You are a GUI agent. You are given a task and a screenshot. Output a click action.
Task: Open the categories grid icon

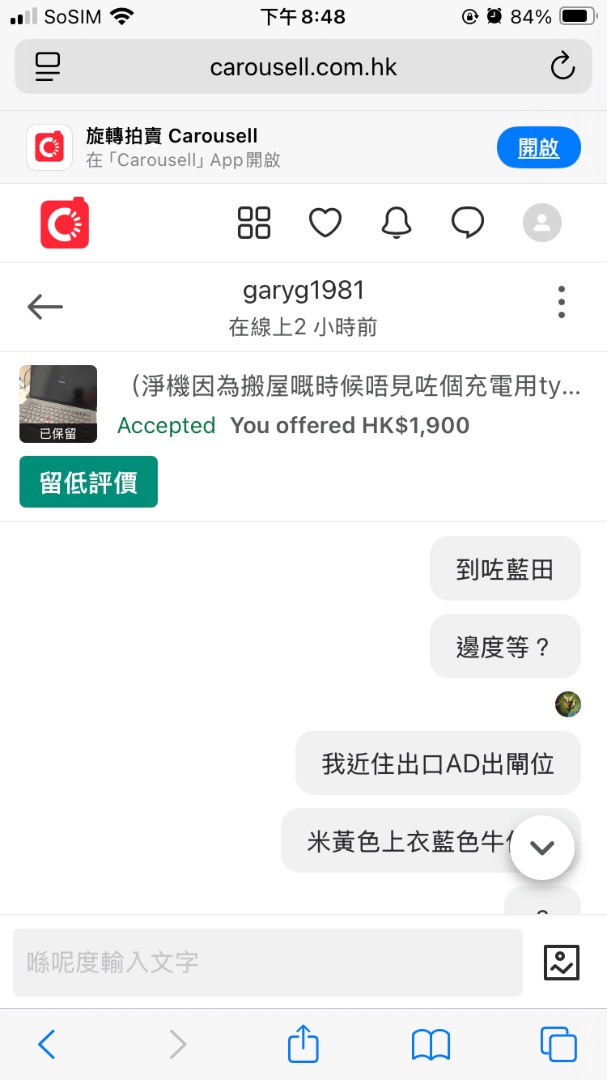pos(254,222)
